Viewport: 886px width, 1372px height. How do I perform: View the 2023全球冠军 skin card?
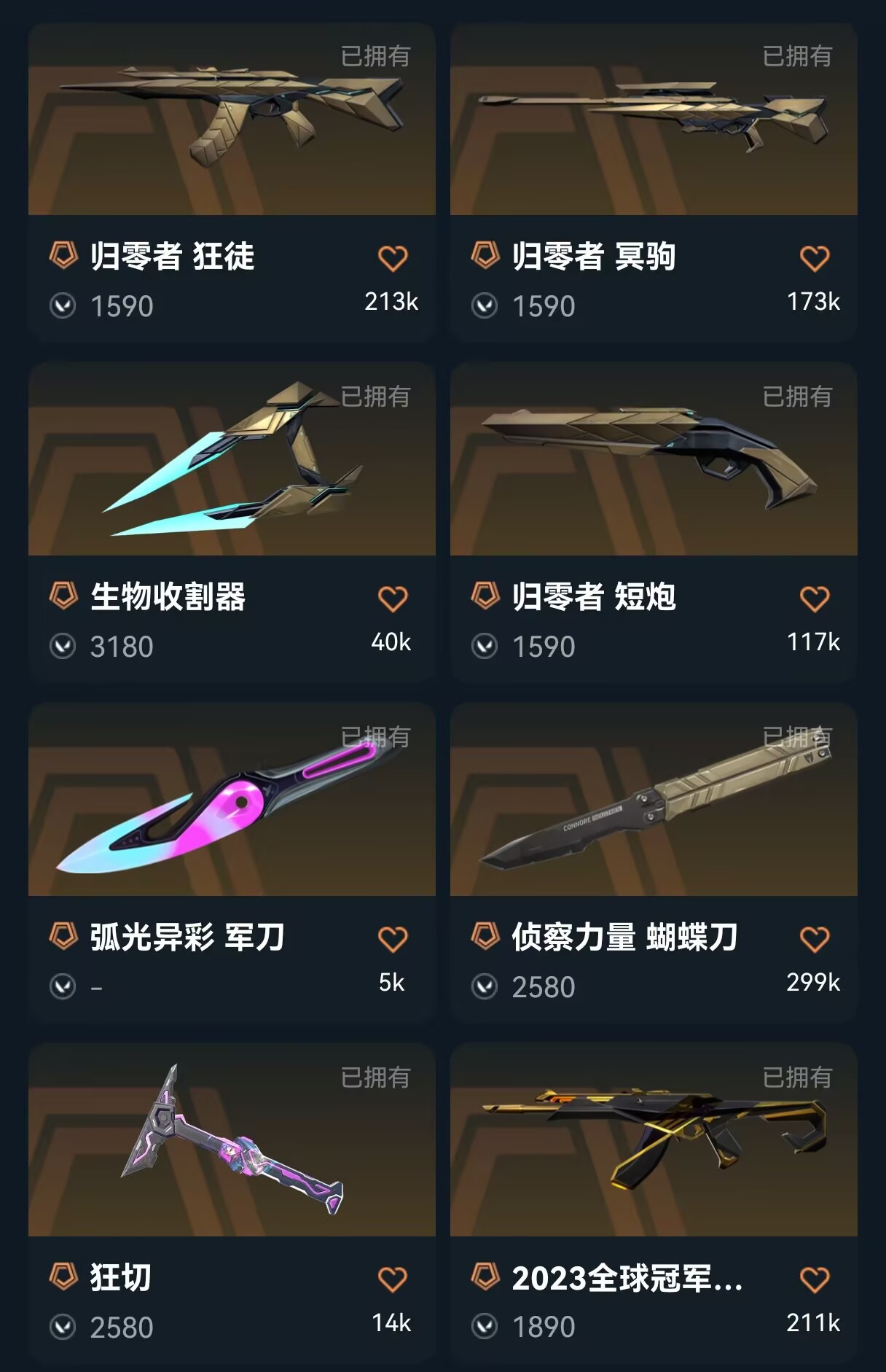tap(653, 1141)
